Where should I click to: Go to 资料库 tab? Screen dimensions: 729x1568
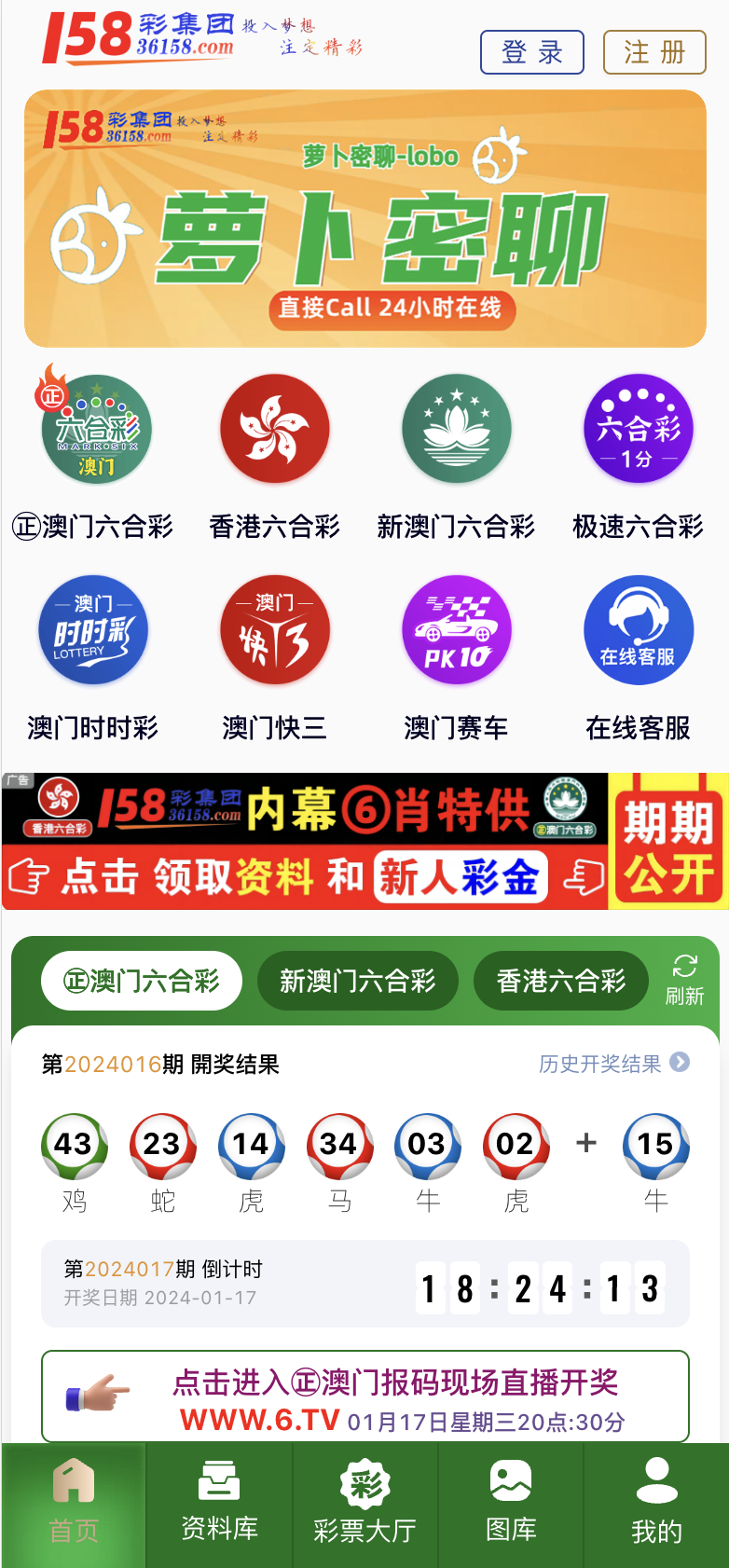click(219, 1506)
